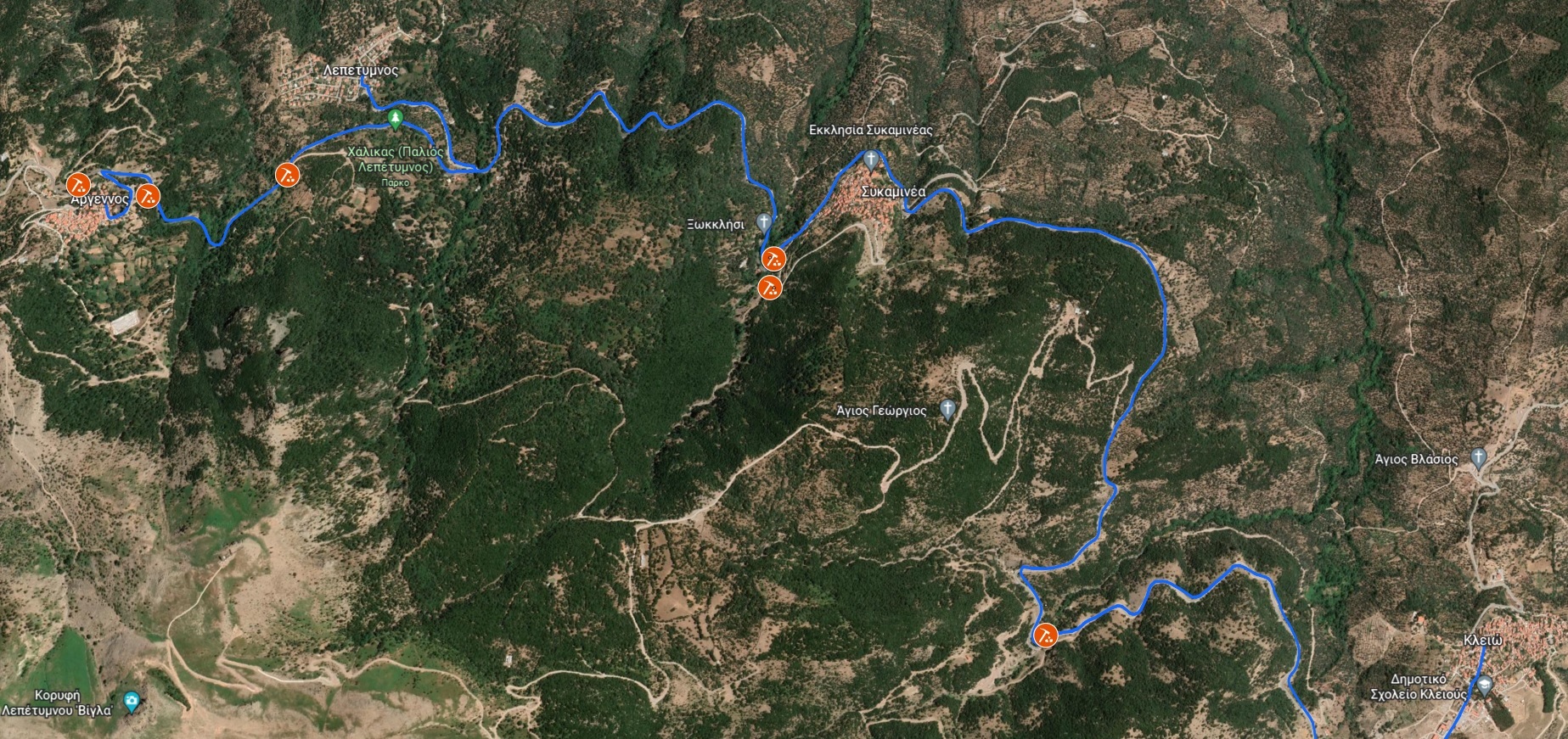The width and height of the screenshot is (1568, 739).
Task: Tap the Κορυφή Λεπέτυμνου 'Βίγλα' viewpoint marker
Action: tap(132, 702)
